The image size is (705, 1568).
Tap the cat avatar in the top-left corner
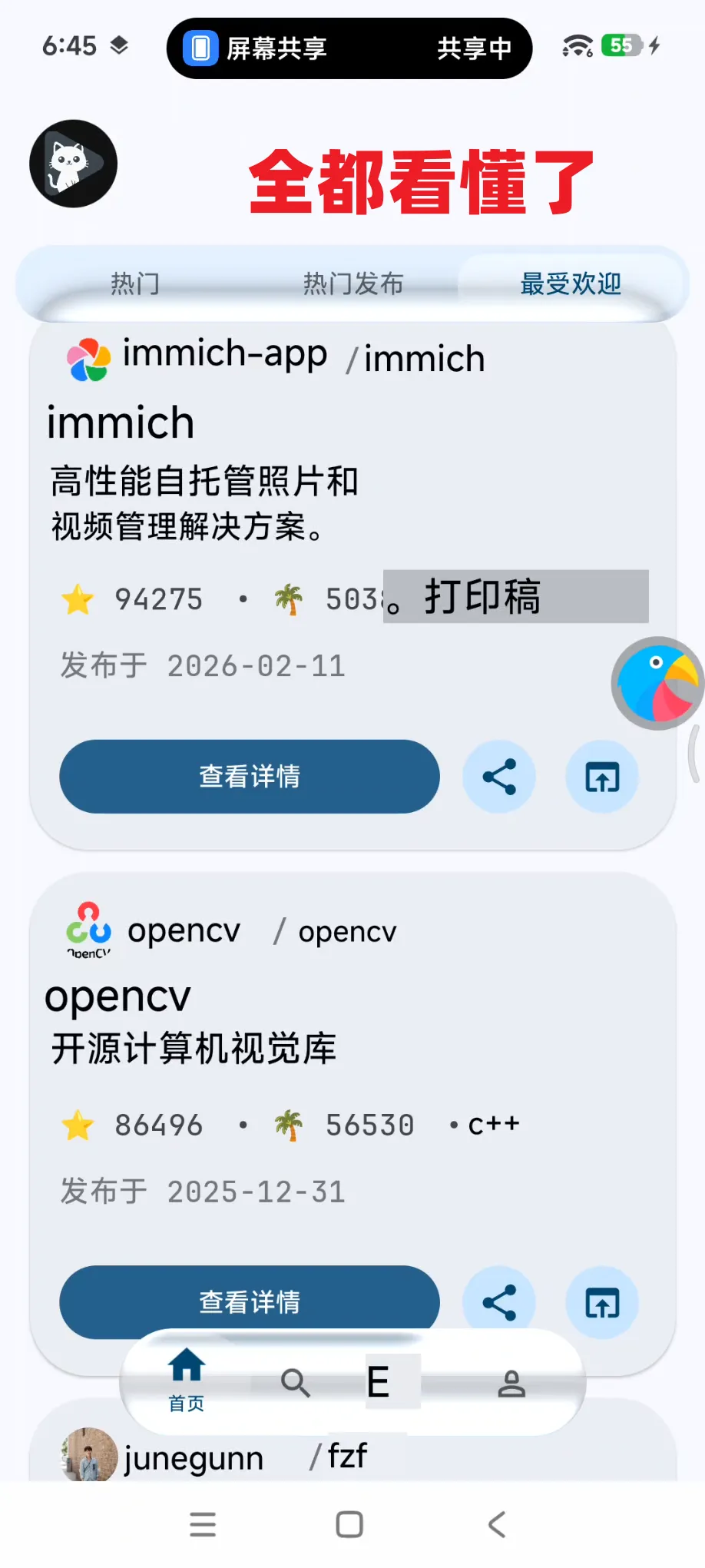(x=72, y=163)
